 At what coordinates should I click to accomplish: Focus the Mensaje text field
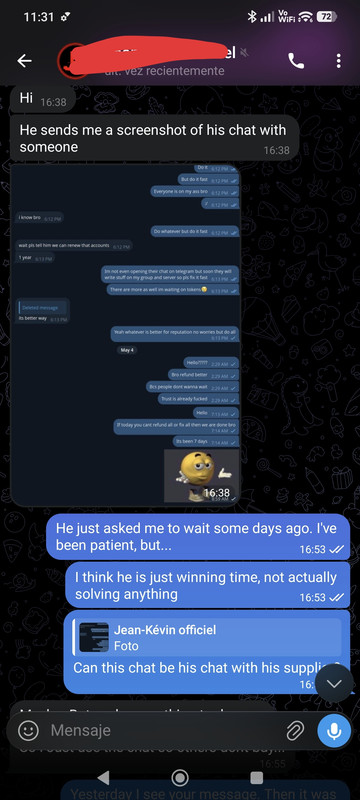[x=162, y=731]
